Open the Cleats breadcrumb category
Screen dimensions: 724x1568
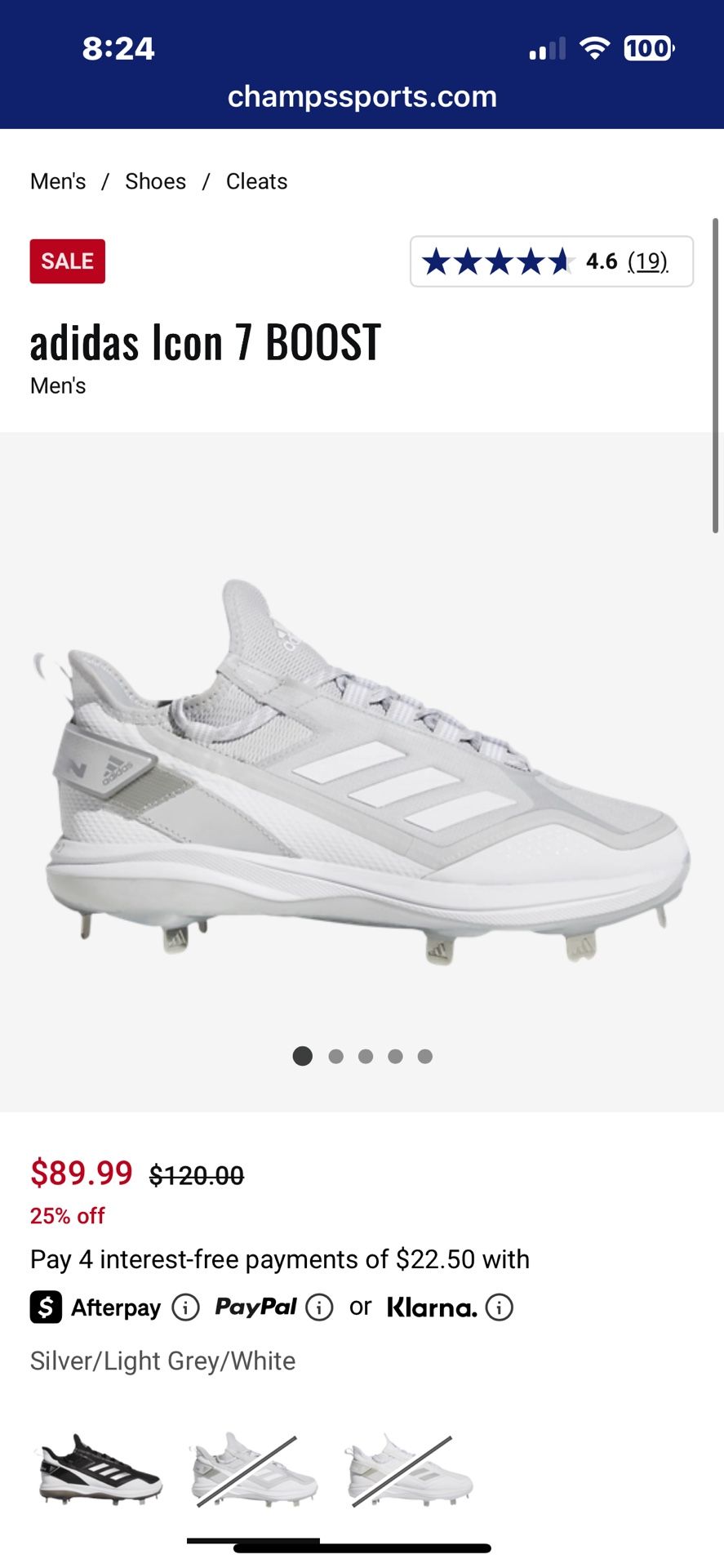[x=256, y=181]
